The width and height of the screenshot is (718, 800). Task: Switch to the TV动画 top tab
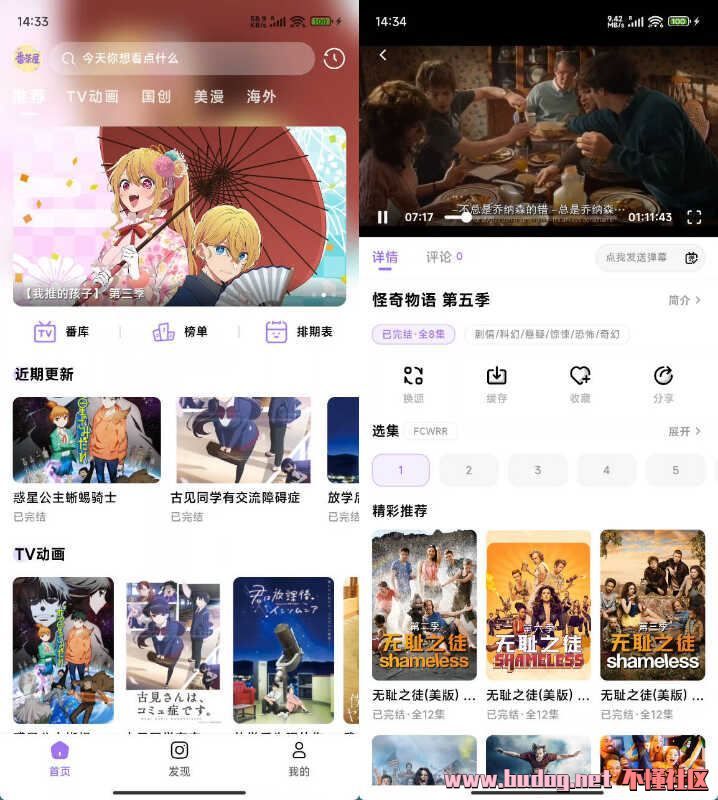pyautogui.click(x=93, y=97)
